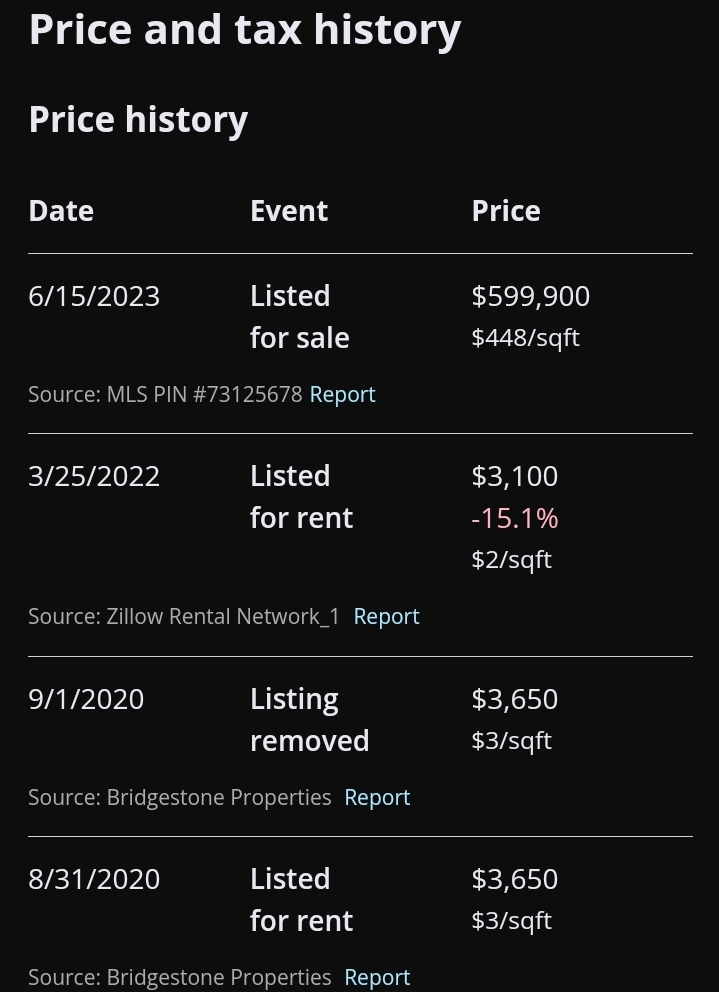Report the 6/15/2023 MLS PIN listing entry
Image resolution: width=719 pixels, height=992 pixels.
point(342,394)
